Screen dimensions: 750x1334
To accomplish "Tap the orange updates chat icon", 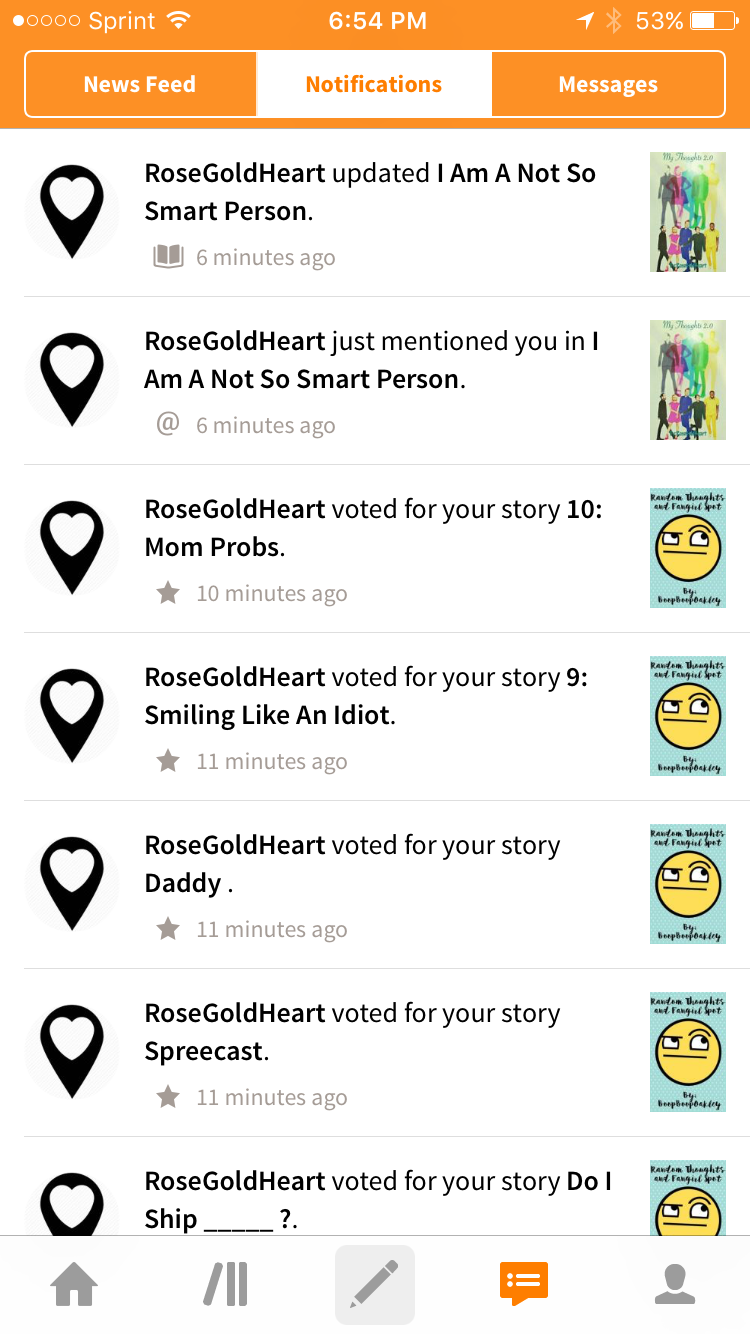I will click(524, 1284).
